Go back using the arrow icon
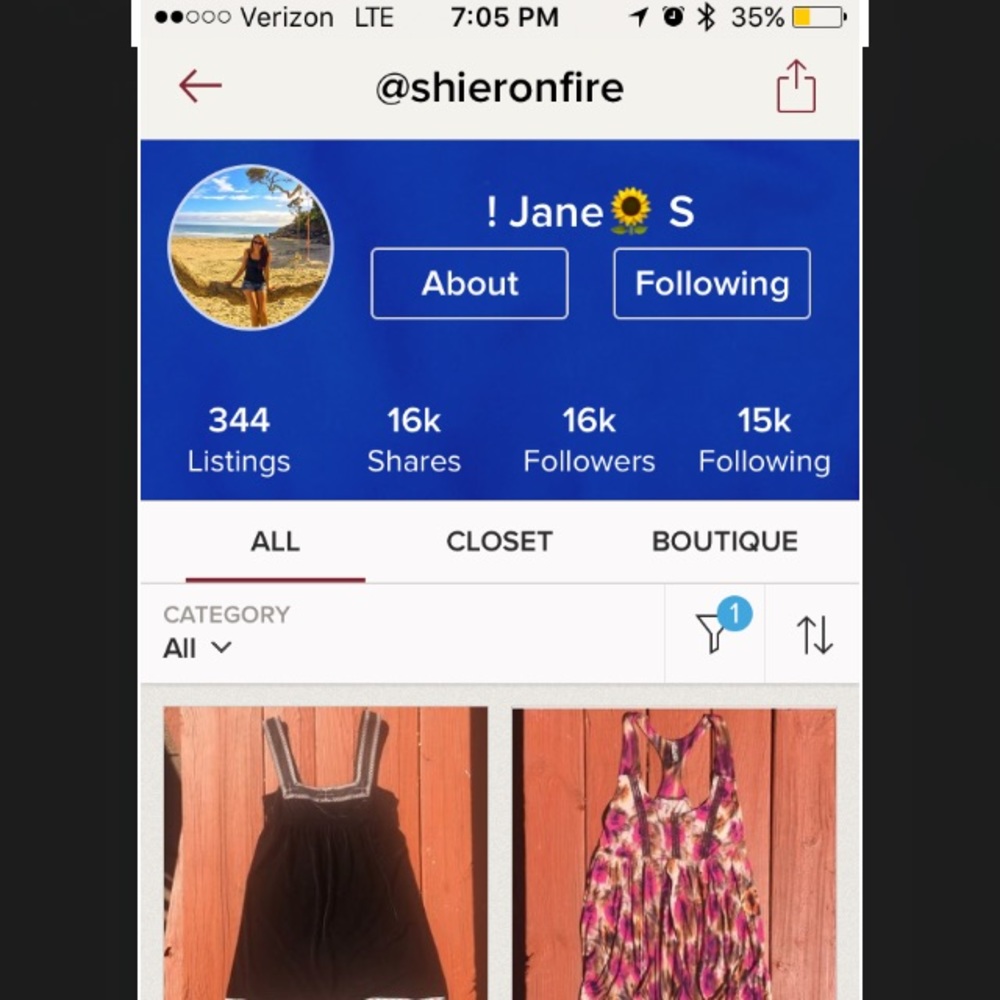1000x1000 pixels. point(200,87)
